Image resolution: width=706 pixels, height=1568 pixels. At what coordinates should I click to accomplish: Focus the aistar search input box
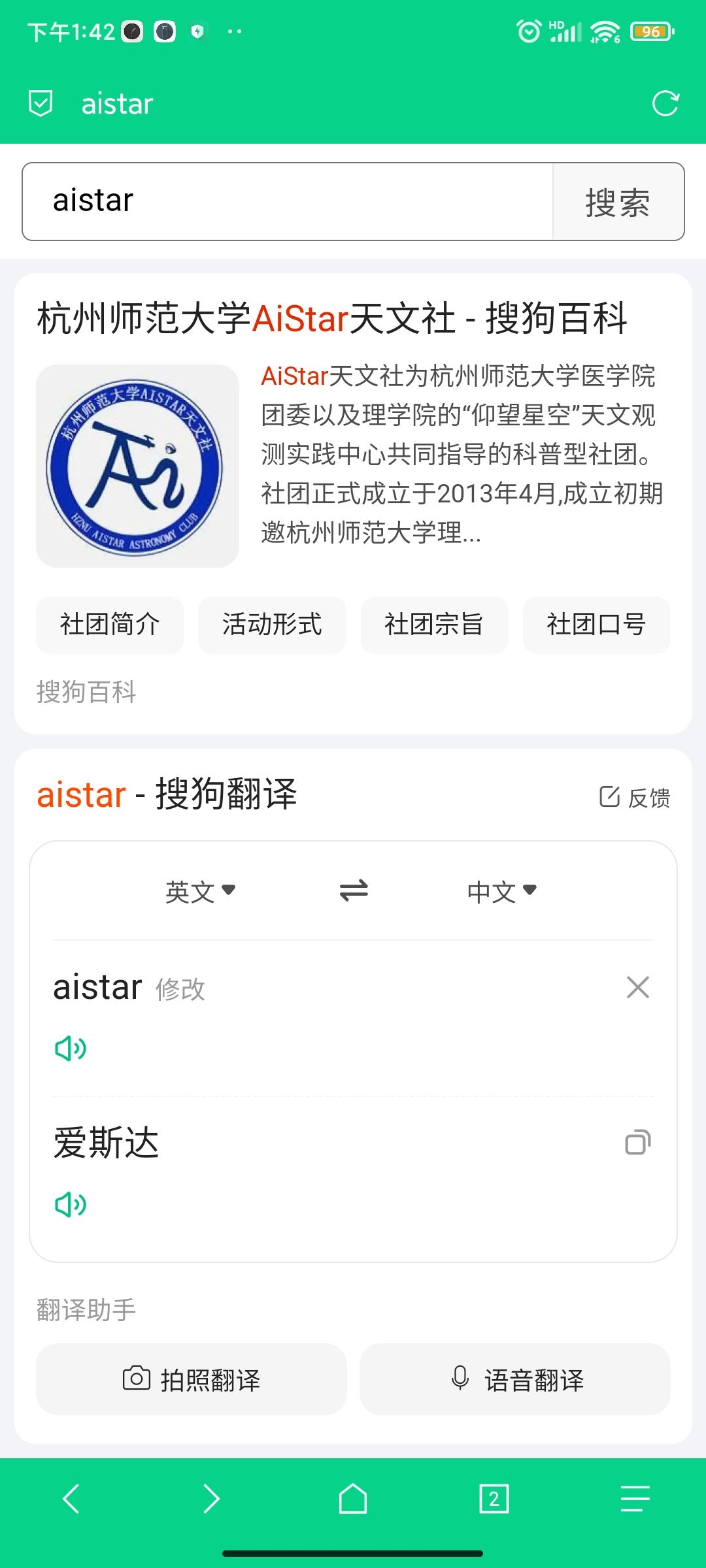tap(288, 201)
